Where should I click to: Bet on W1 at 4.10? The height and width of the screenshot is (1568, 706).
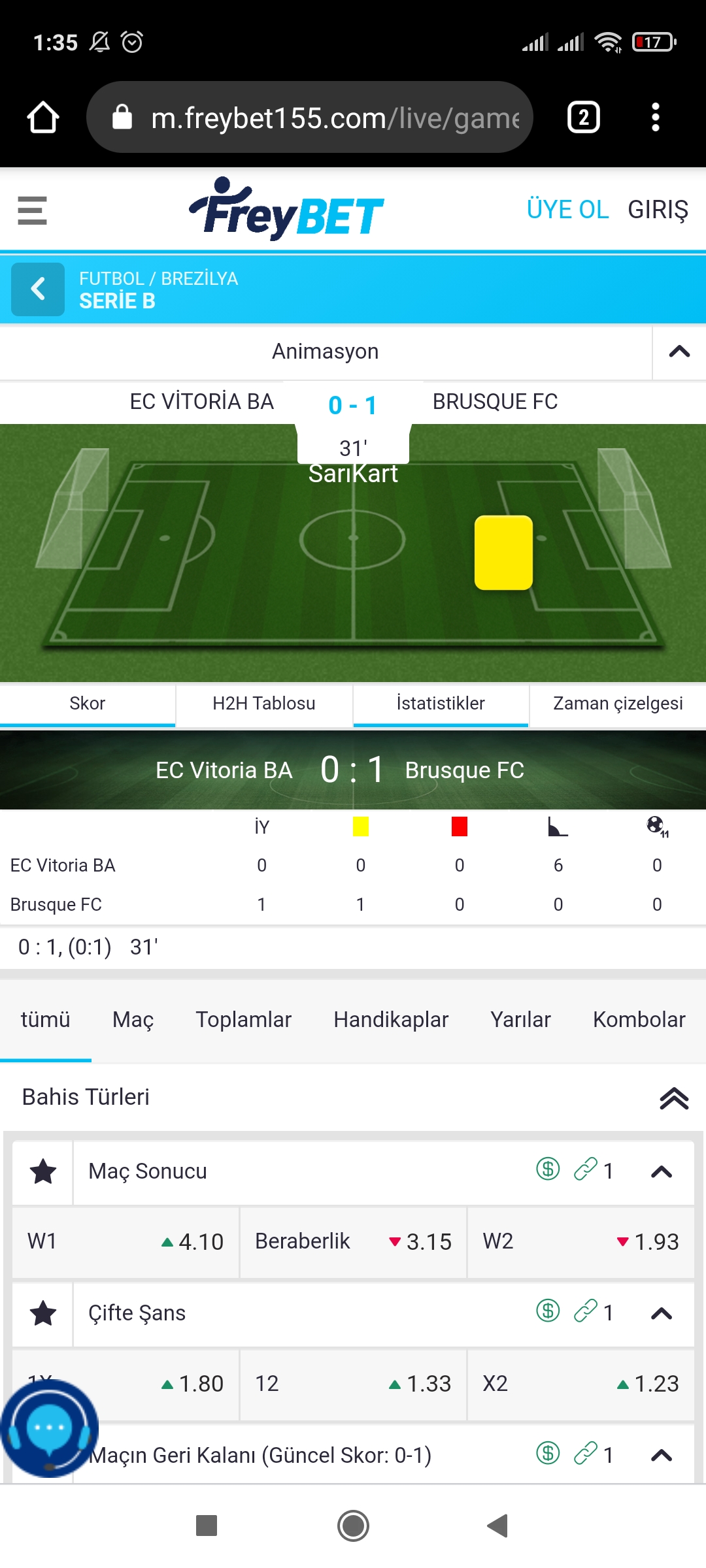coord(126,1241)
